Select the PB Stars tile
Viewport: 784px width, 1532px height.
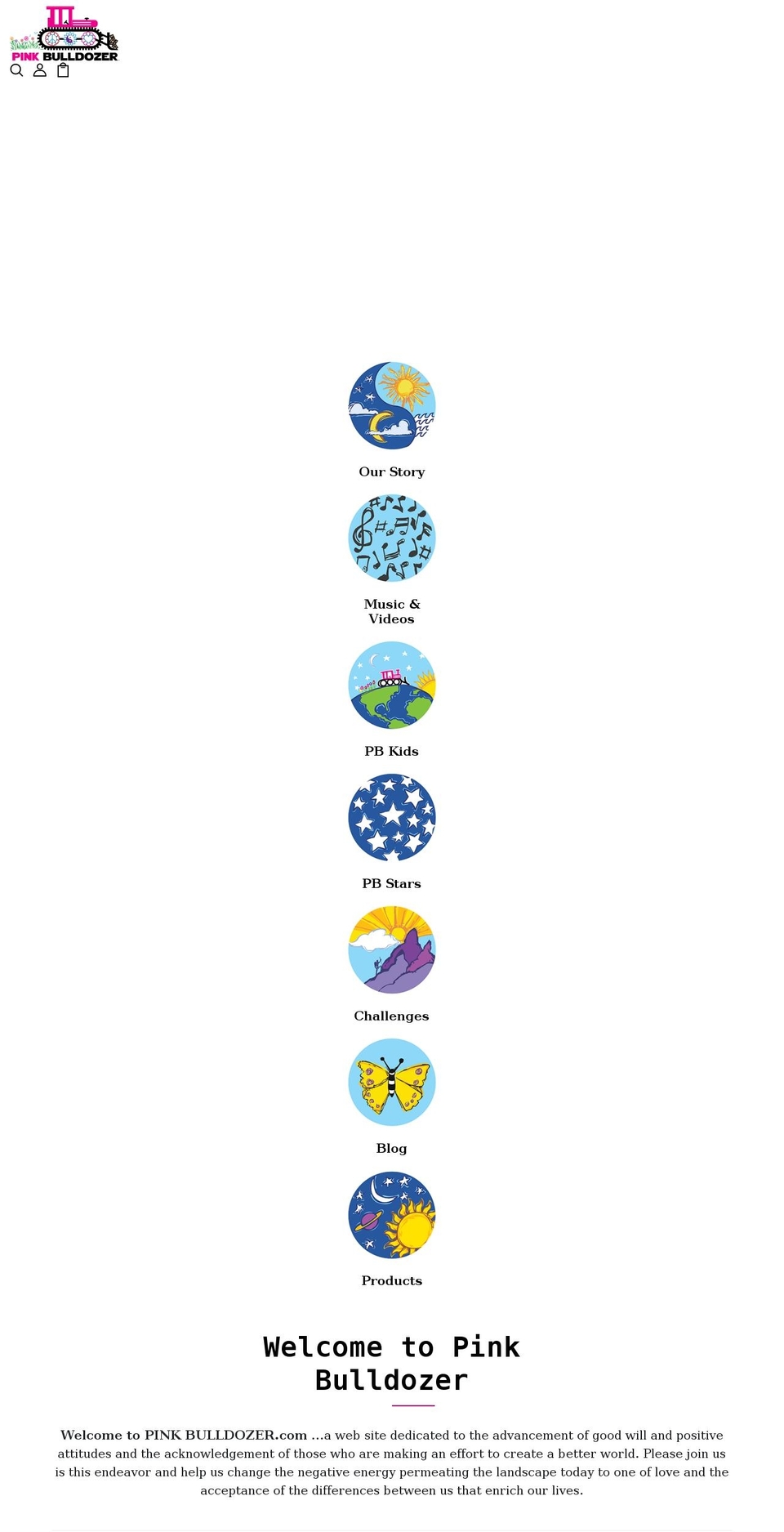pos(392,832)
